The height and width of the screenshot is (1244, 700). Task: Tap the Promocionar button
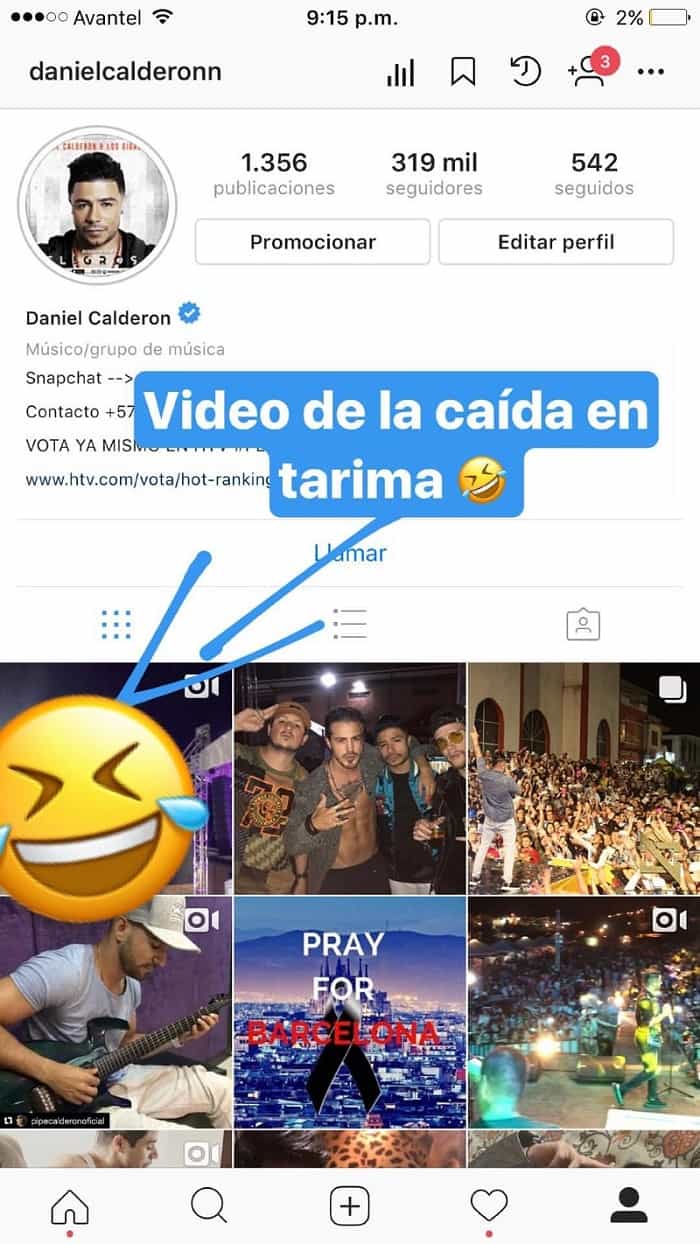pos(312,242)
